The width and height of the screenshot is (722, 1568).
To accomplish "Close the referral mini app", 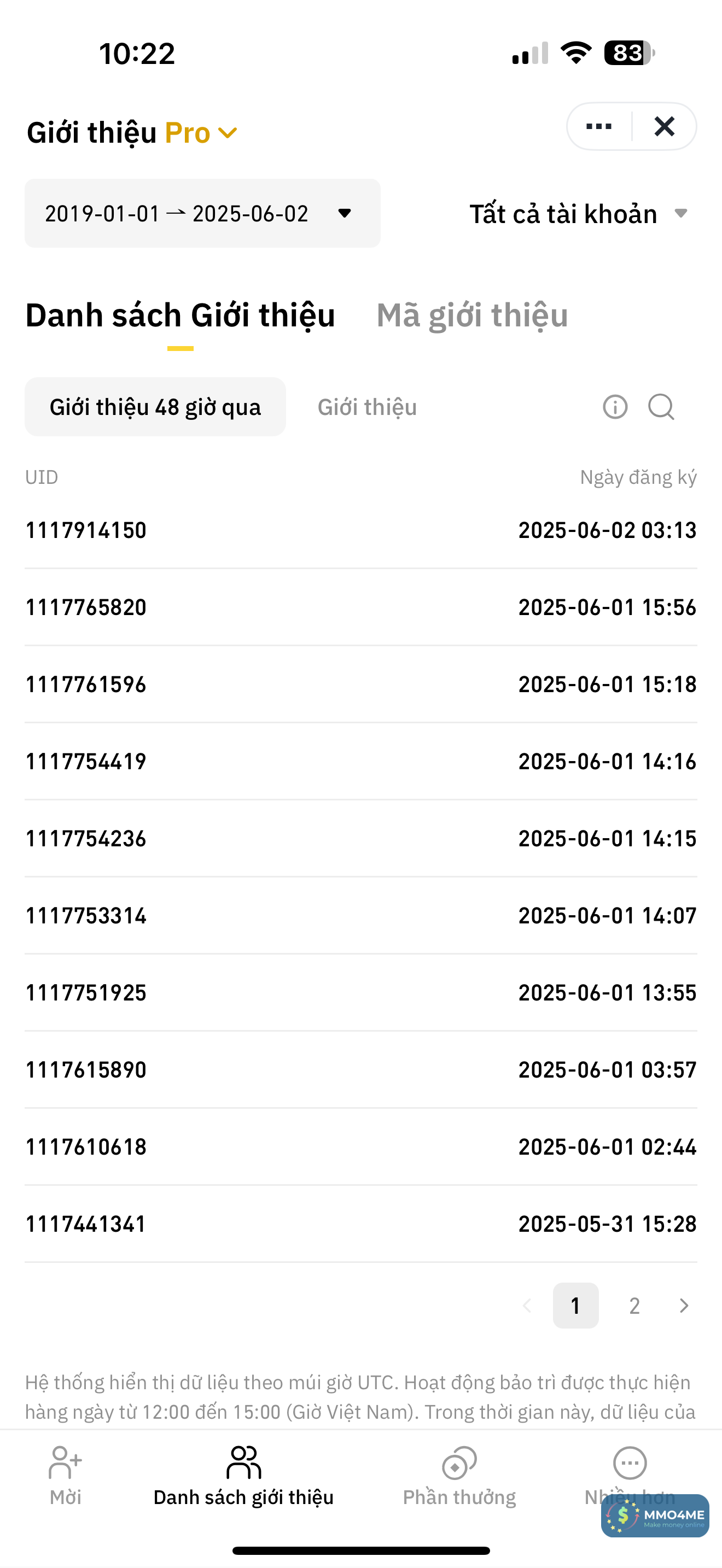I will pos(664,127).
